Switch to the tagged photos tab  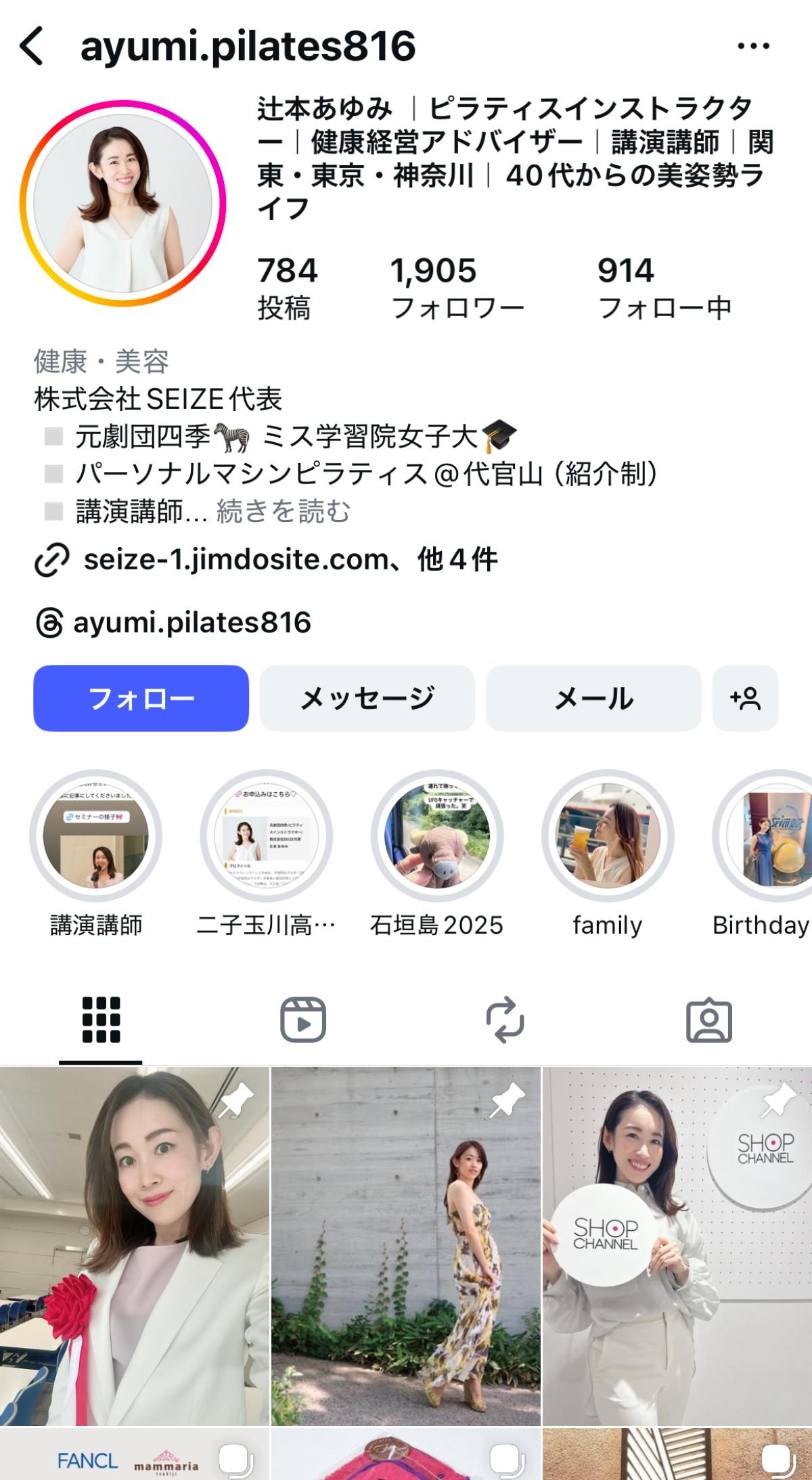pyautogui.click(x=708, y=1020)
